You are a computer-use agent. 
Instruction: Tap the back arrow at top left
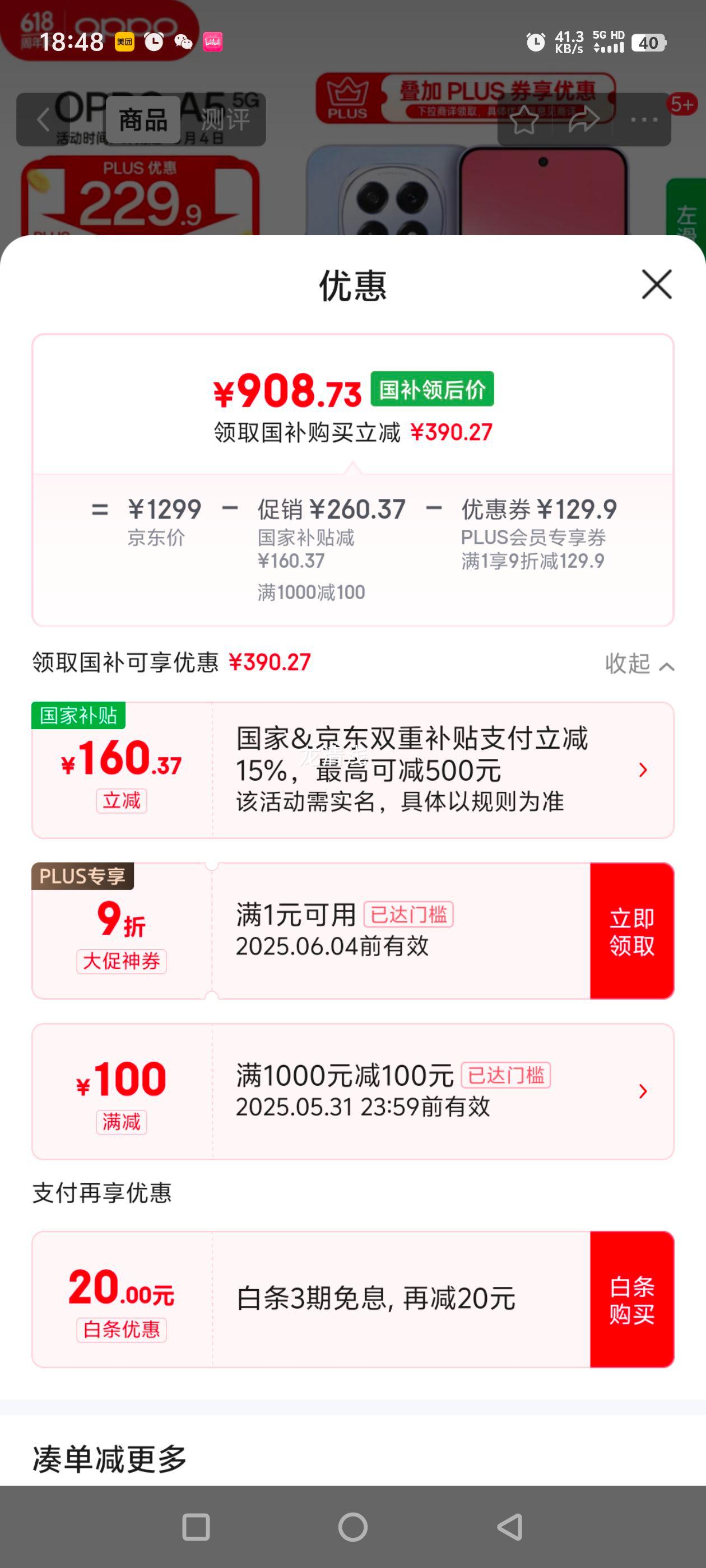[x=43, y=120]
